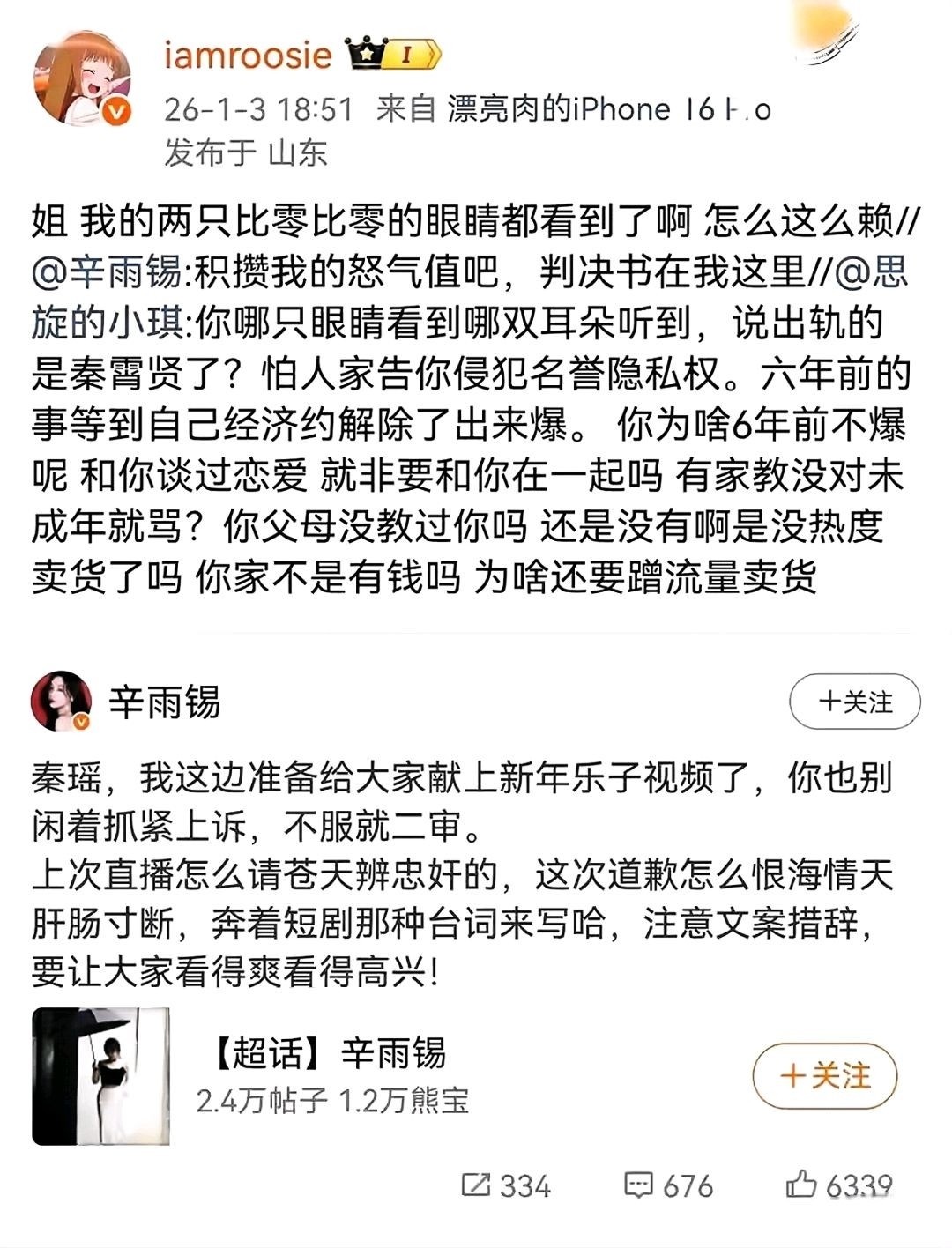Open the 676 comments
Screen dimensions: 952x1248
tap(668, 1185)
